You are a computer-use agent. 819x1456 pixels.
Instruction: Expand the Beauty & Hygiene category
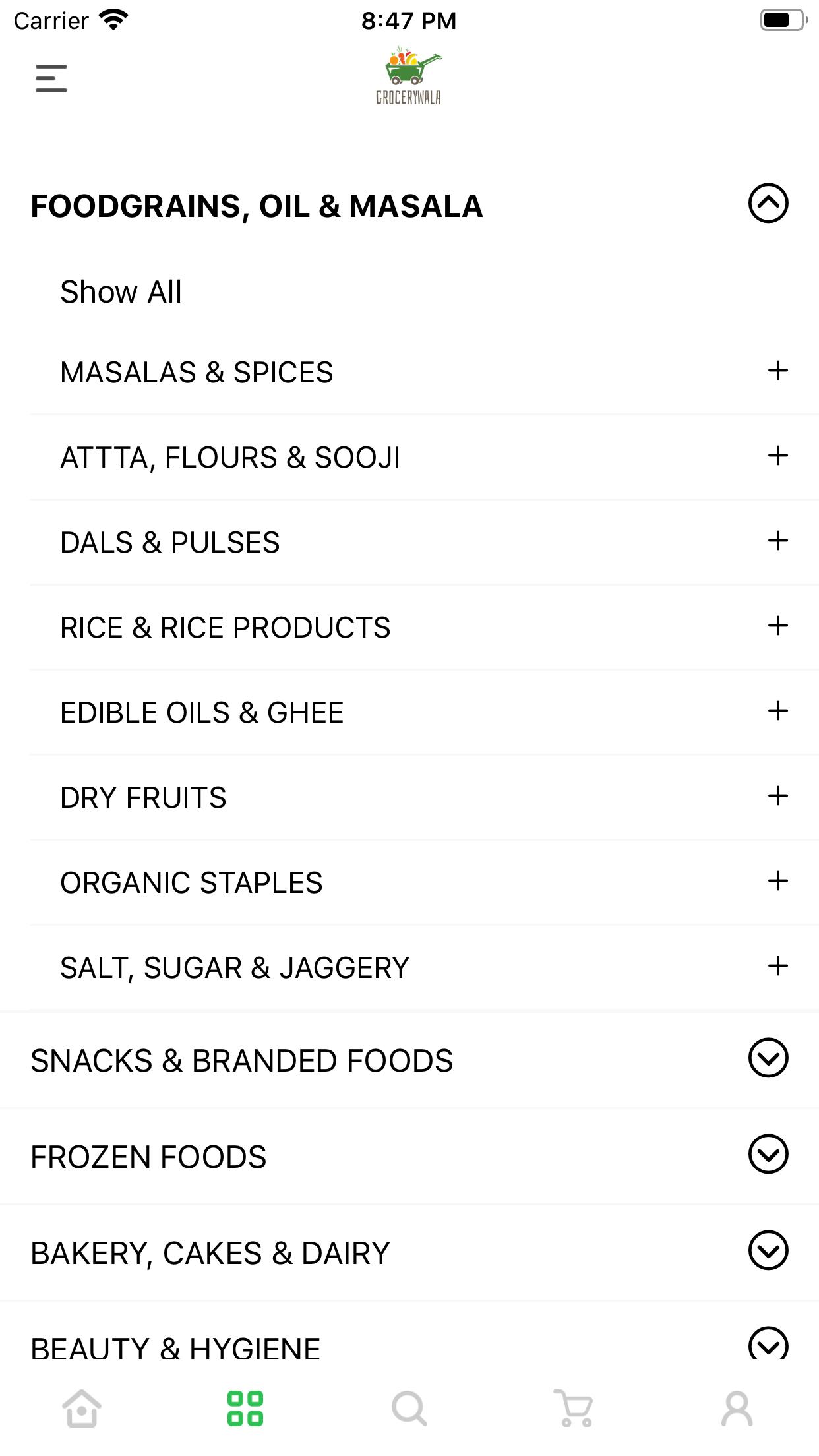point(768,1343)
